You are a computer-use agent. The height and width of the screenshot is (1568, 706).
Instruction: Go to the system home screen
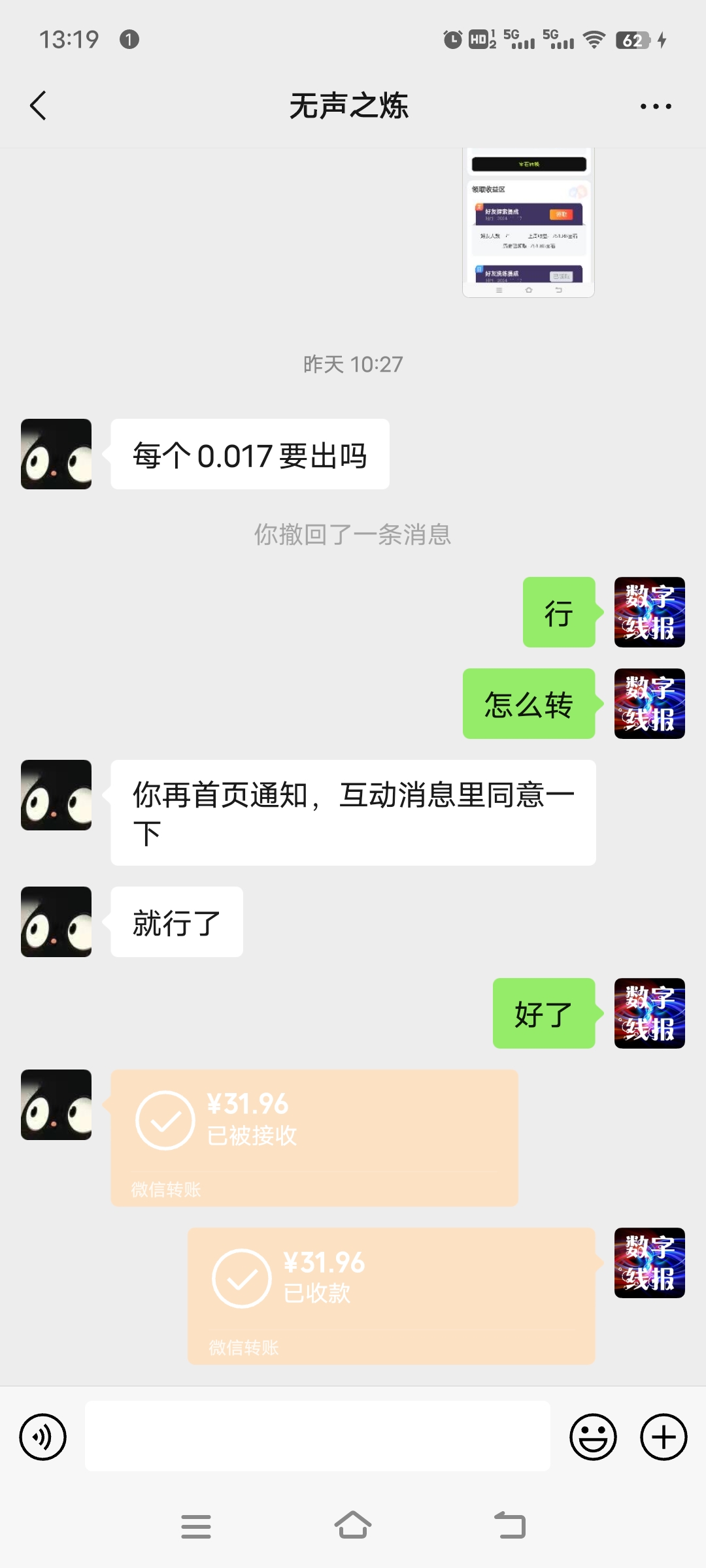[353, 1526]
